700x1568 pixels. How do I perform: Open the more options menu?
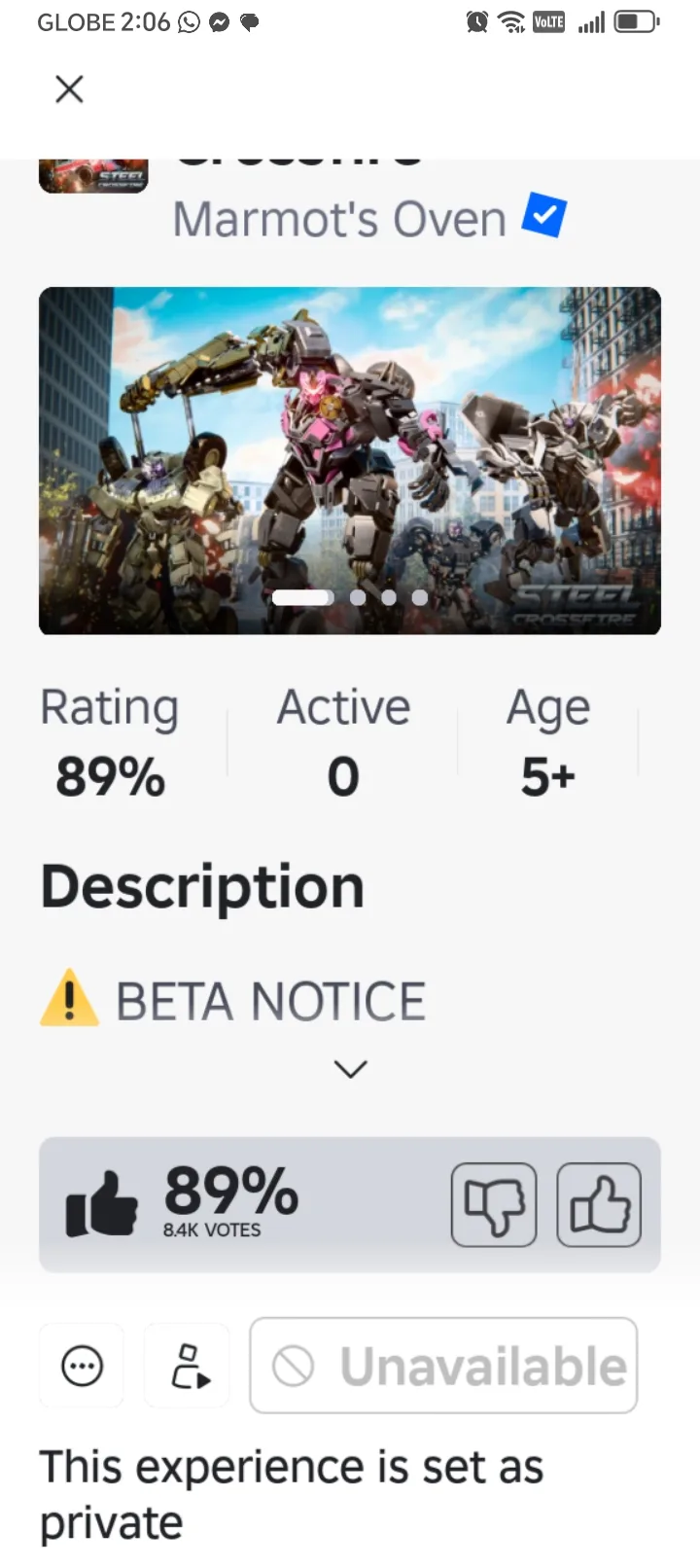pos(82,1366)
